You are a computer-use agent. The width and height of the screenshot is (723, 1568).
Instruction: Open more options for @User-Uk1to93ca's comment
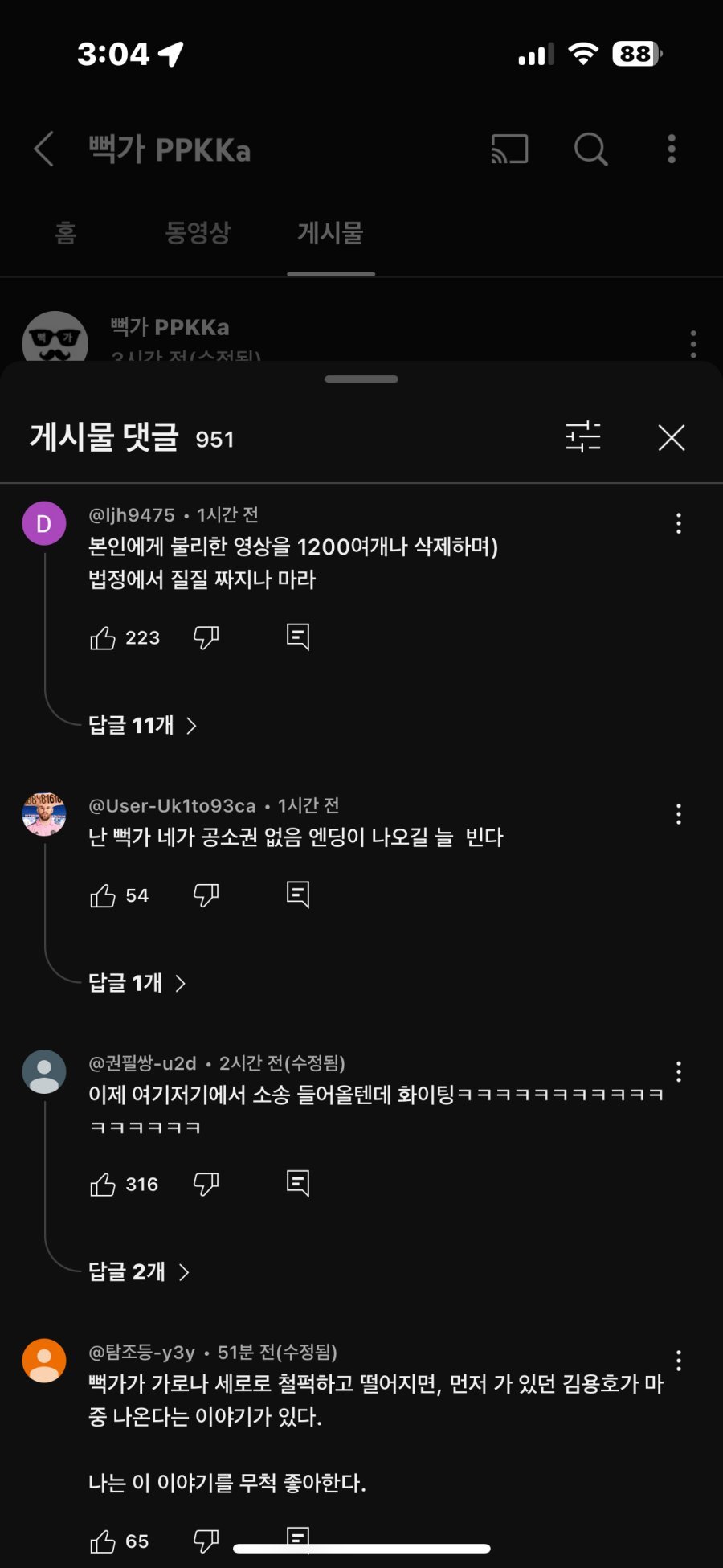(x=679, y=814)
